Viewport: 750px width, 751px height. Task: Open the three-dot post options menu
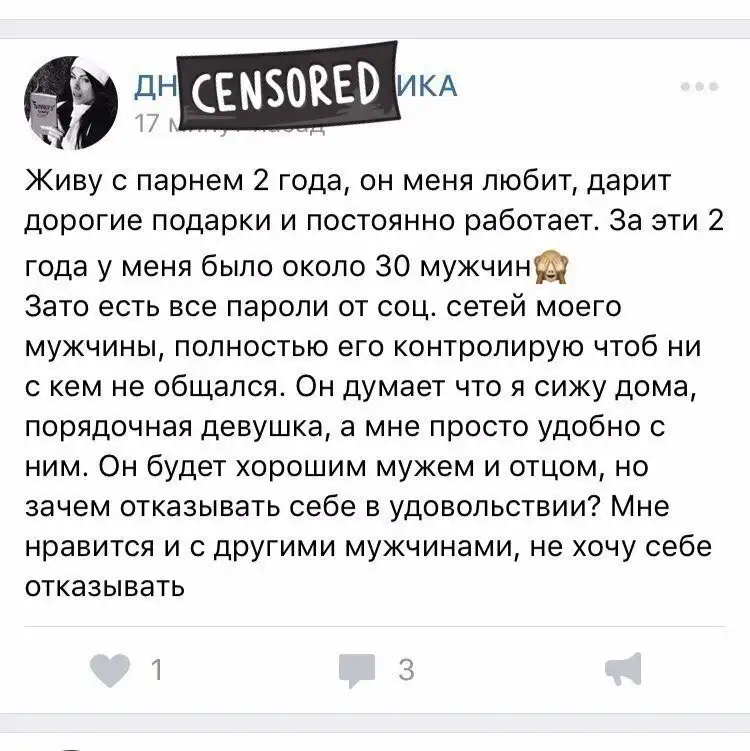coord(698,87)
